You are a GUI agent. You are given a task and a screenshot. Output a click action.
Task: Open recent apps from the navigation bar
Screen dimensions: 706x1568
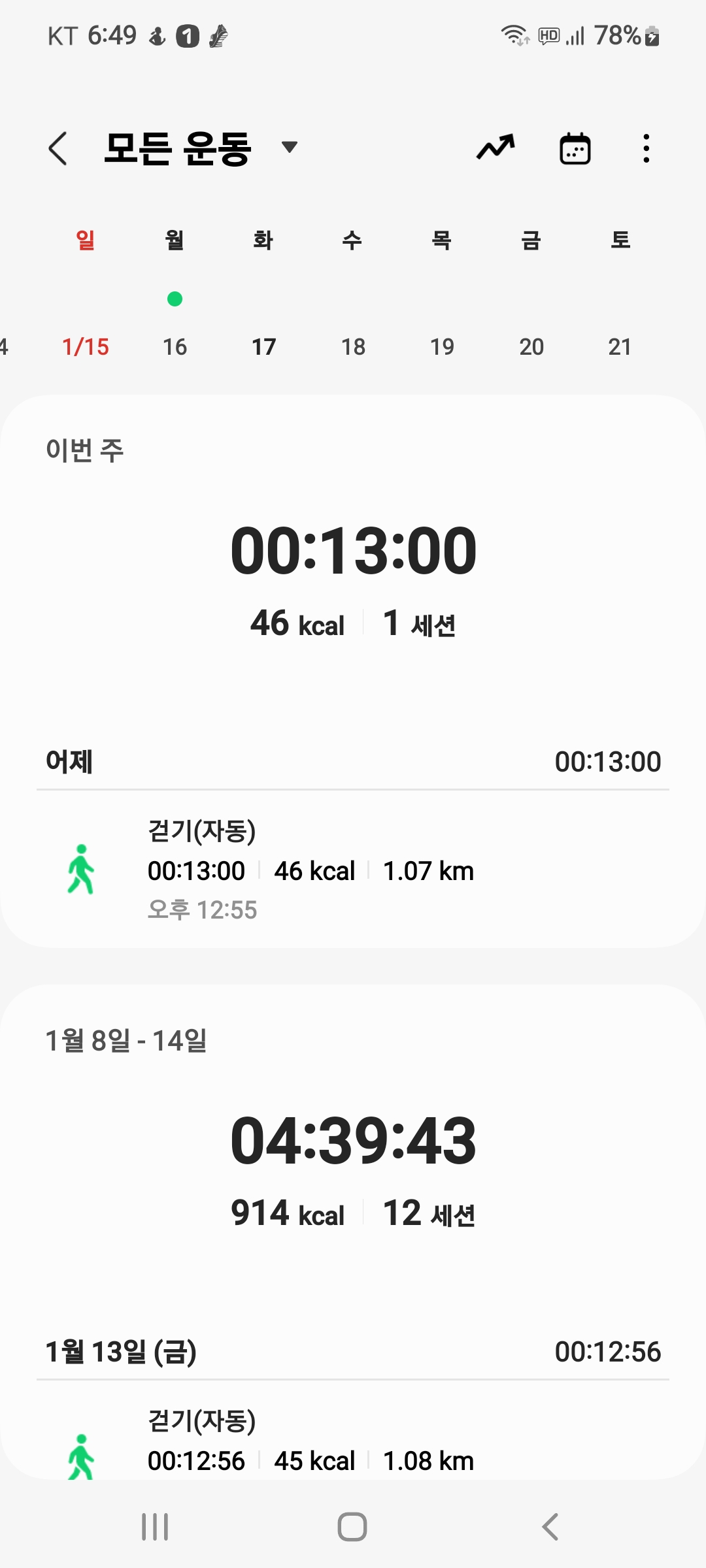coord(155,1527)
